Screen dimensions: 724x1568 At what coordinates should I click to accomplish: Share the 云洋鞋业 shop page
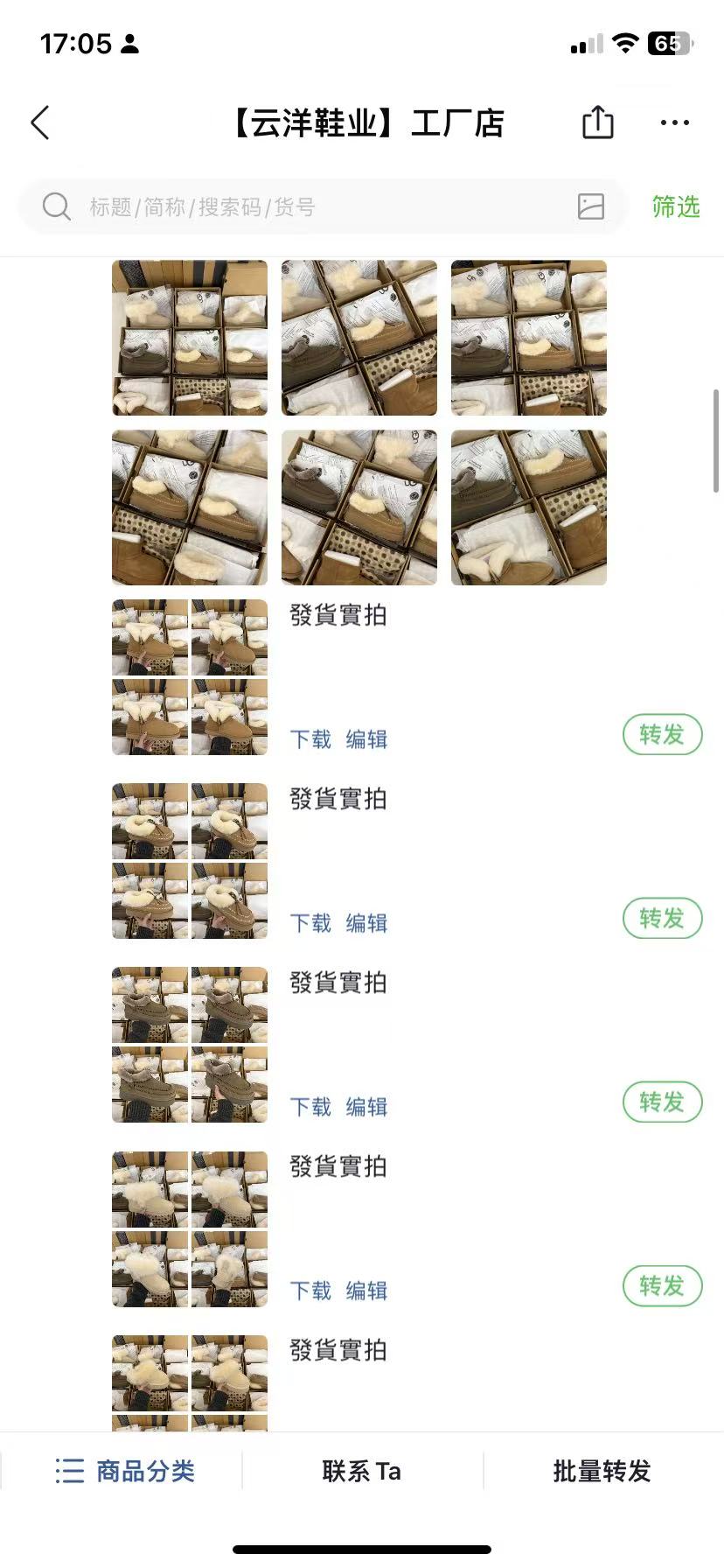coord(598,122)
